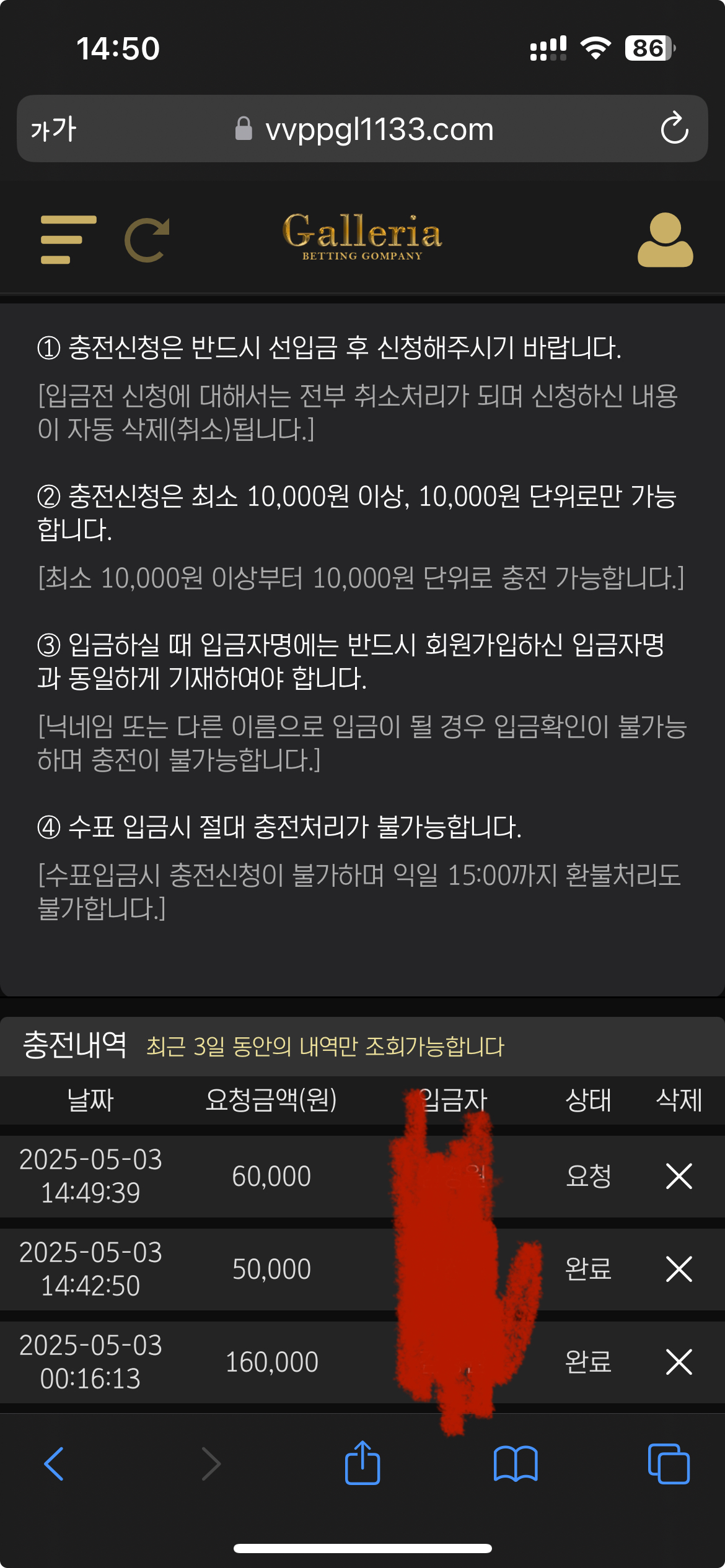Viewport: 725px width, 1568px height.
Task: Show all open Safari tabs
Action: point(668,1464)
